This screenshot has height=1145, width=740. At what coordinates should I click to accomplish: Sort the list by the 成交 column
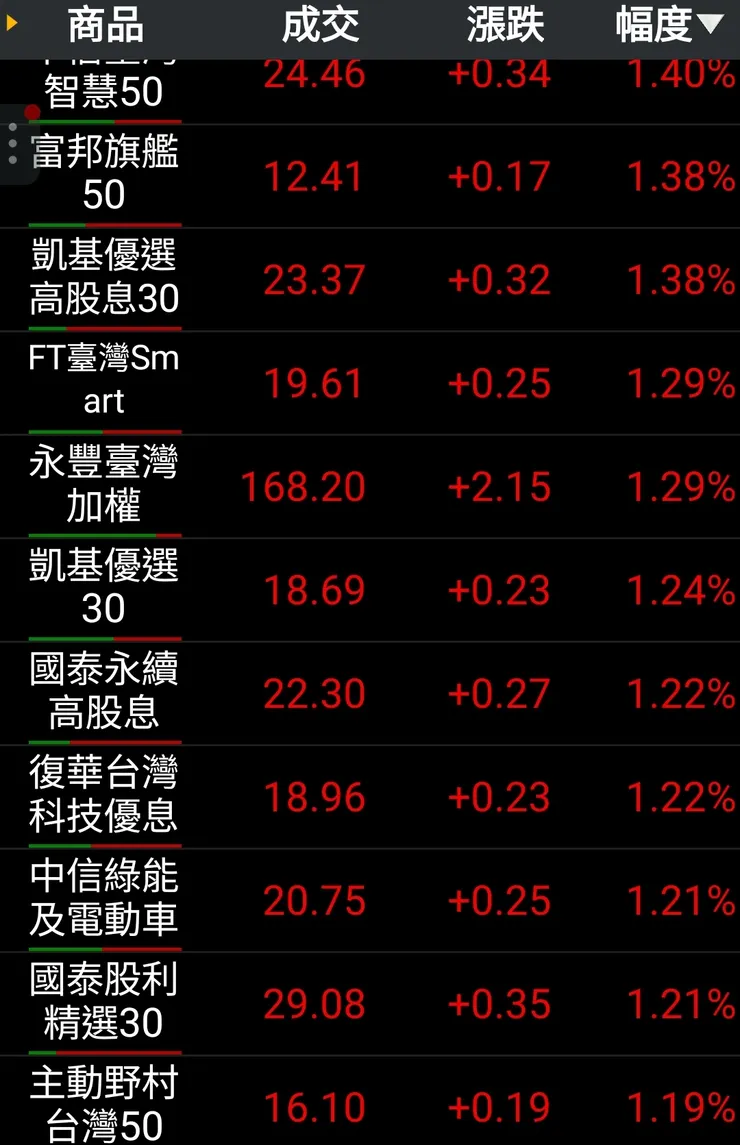[321, 27]
